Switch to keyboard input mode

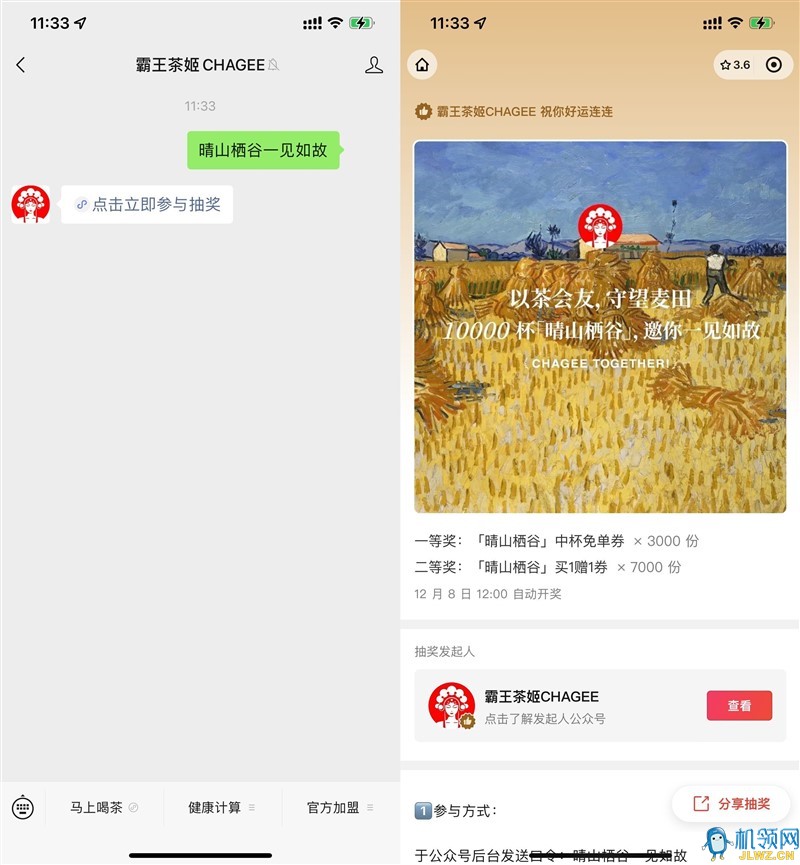click(x=23, y=807)
